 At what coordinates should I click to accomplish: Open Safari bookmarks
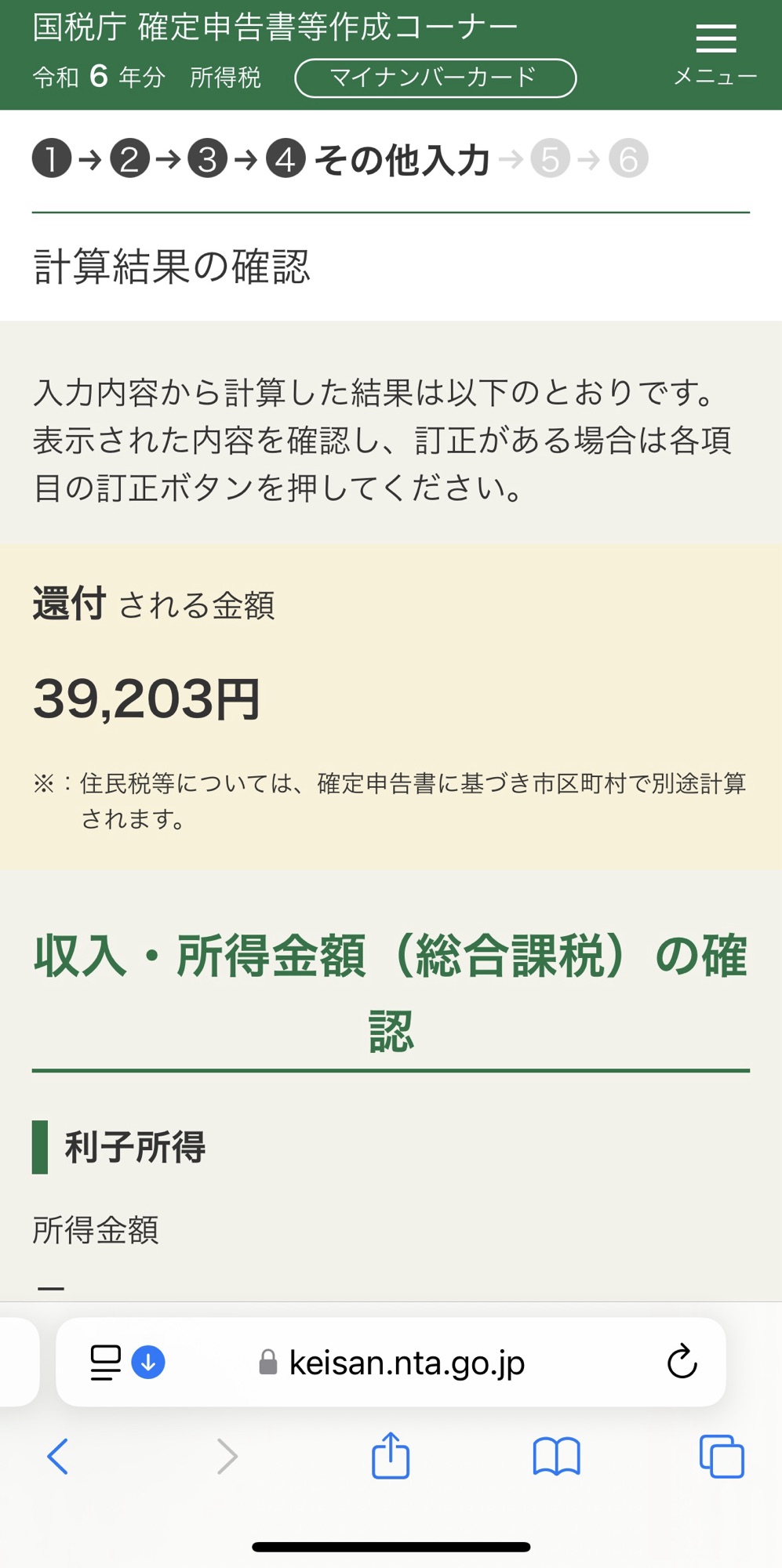pyautogui.click(x=556, y=1457)
